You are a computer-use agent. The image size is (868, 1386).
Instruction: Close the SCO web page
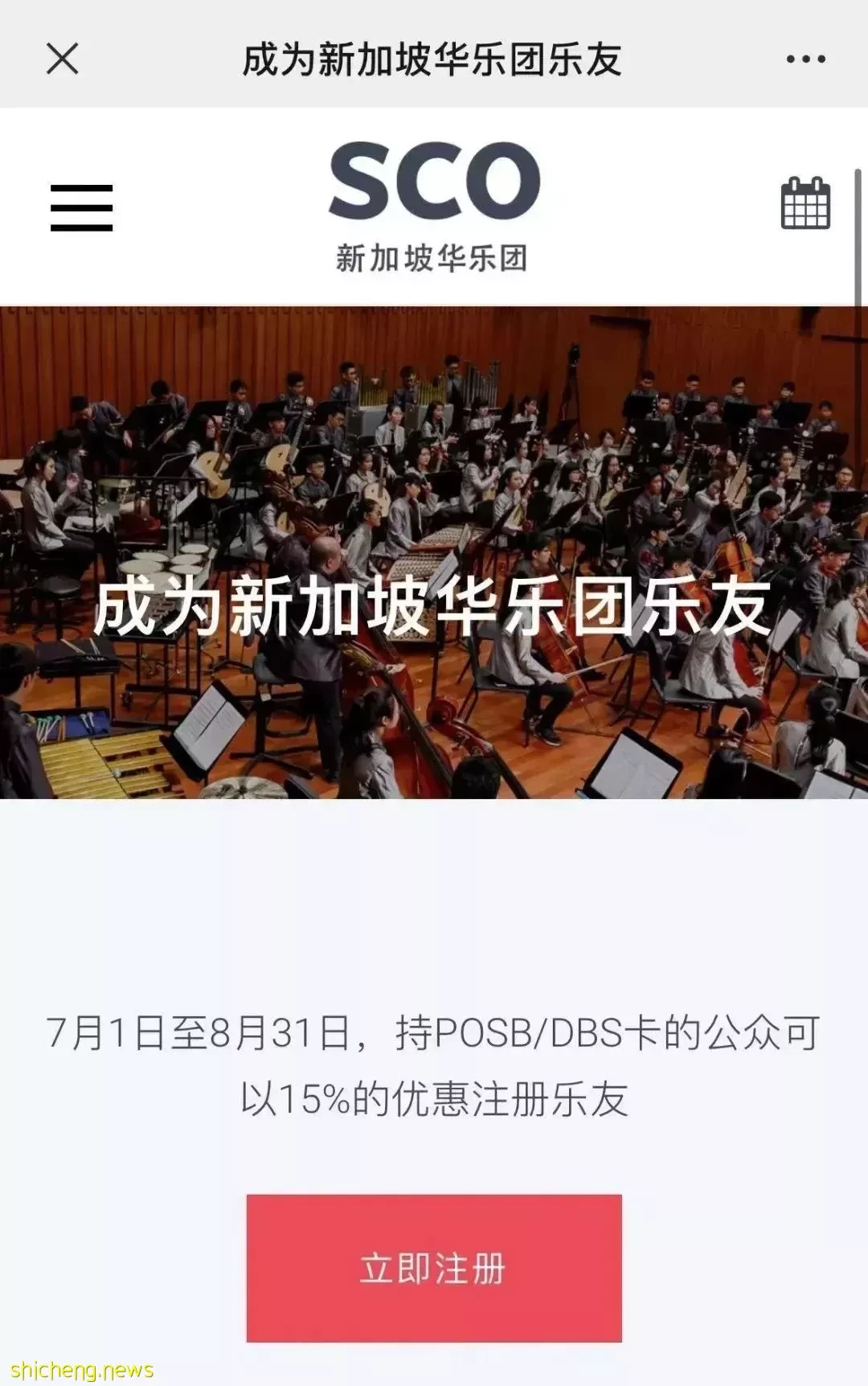(63, 59)
